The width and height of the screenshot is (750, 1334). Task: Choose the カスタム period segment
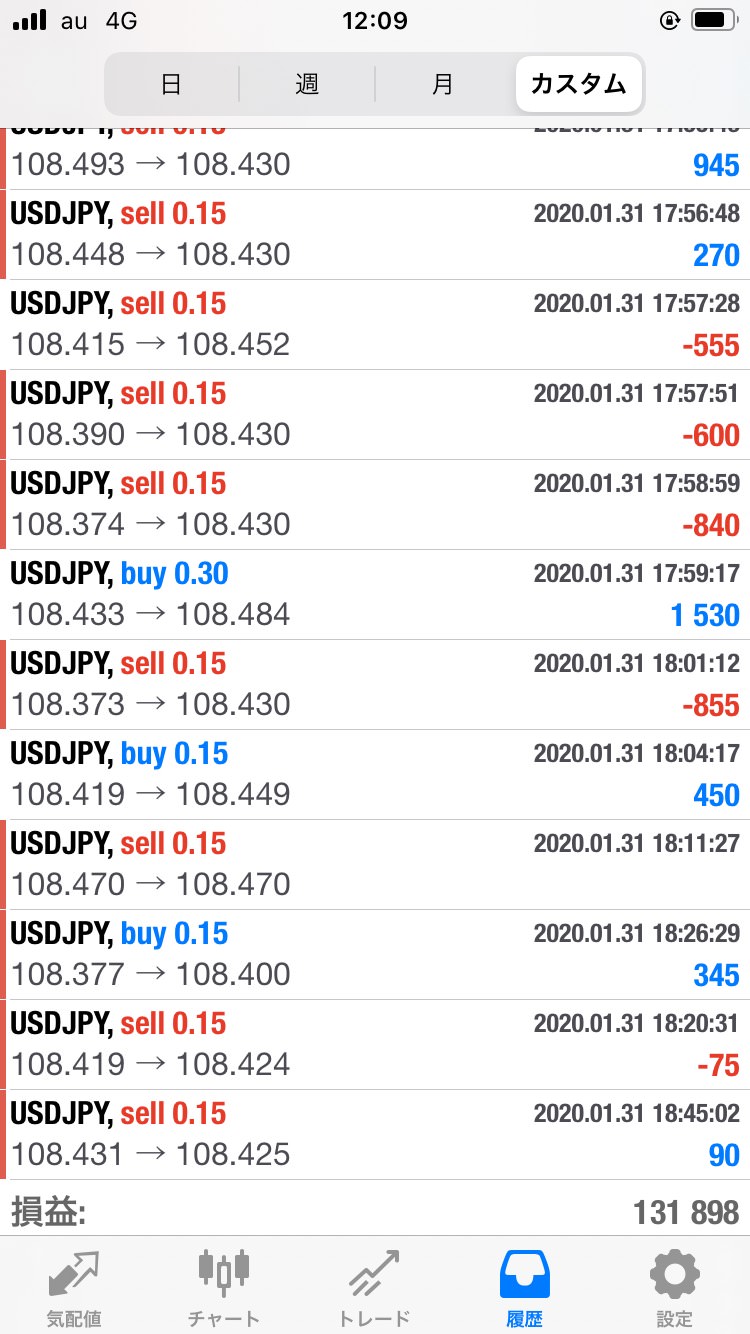(579, 84)
